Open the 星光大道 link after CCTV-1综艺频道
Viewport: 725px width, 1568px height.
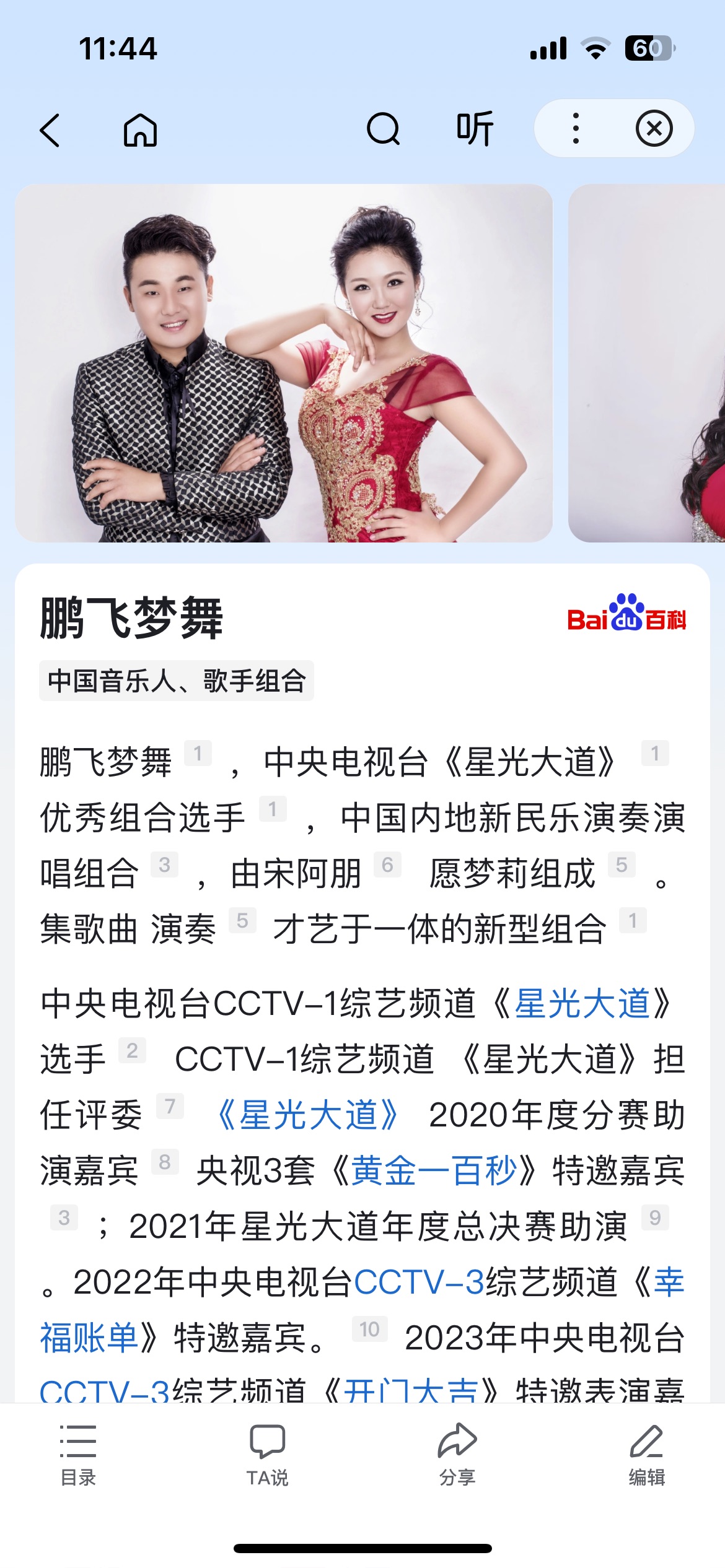point(582,1004)
